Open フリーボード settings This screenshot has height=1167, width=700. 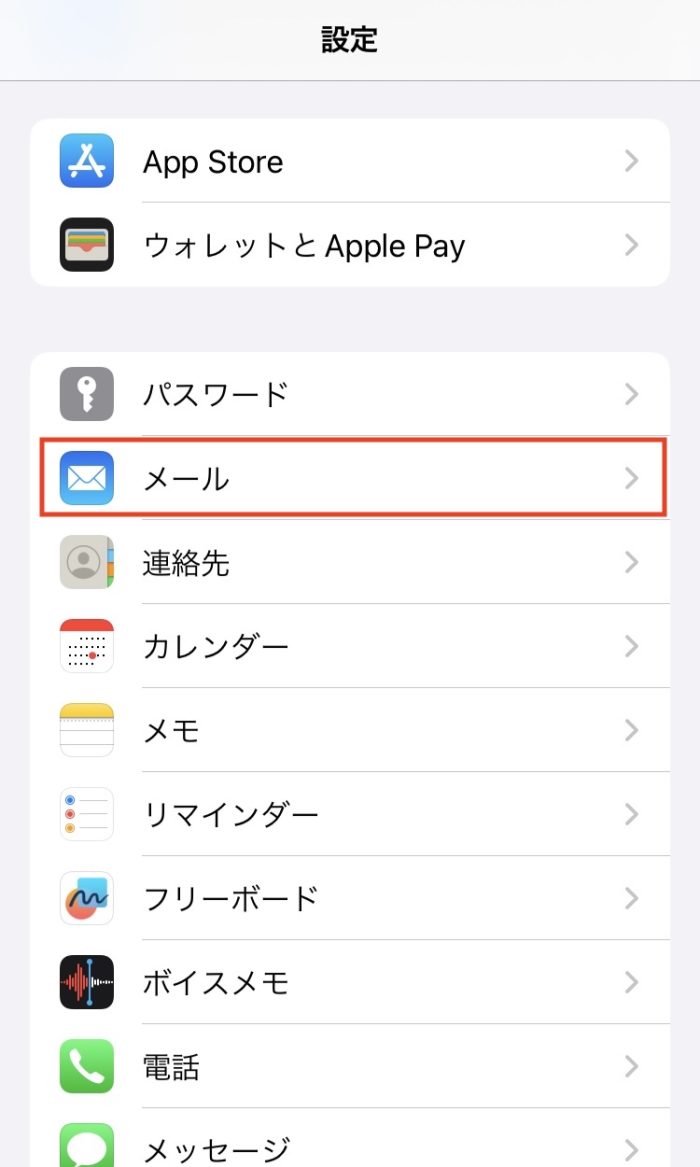(x=350, y=898)
